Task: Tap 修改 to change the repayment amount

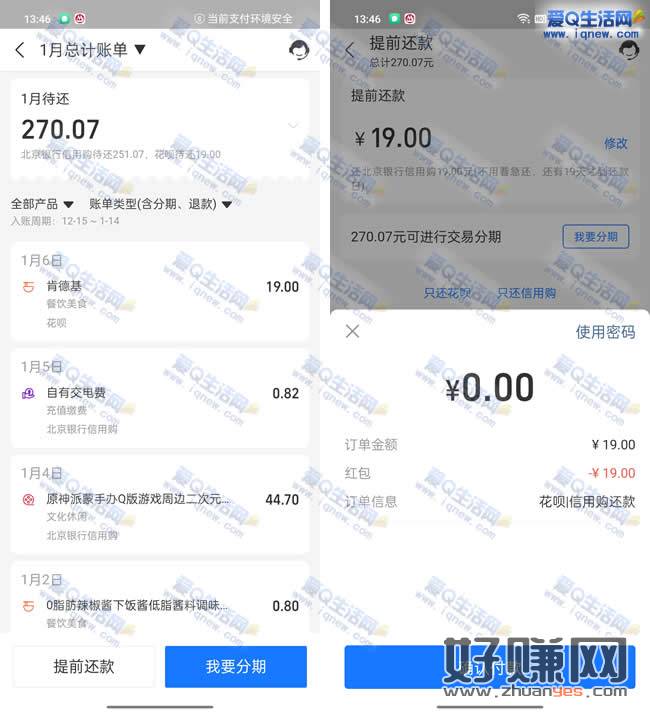Action: pyautogui.click(x=615, y=143)
